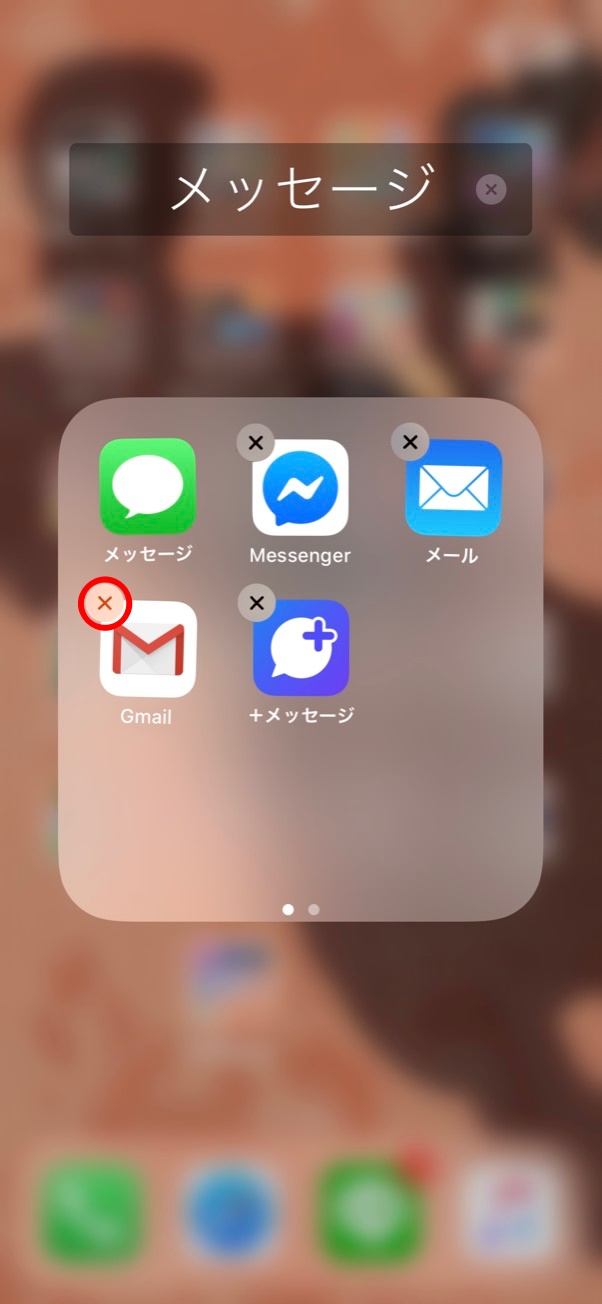The height and width of the screenshot is (1304, 602).
Task: Open the green メッセージ app
Action: (147, 487)
